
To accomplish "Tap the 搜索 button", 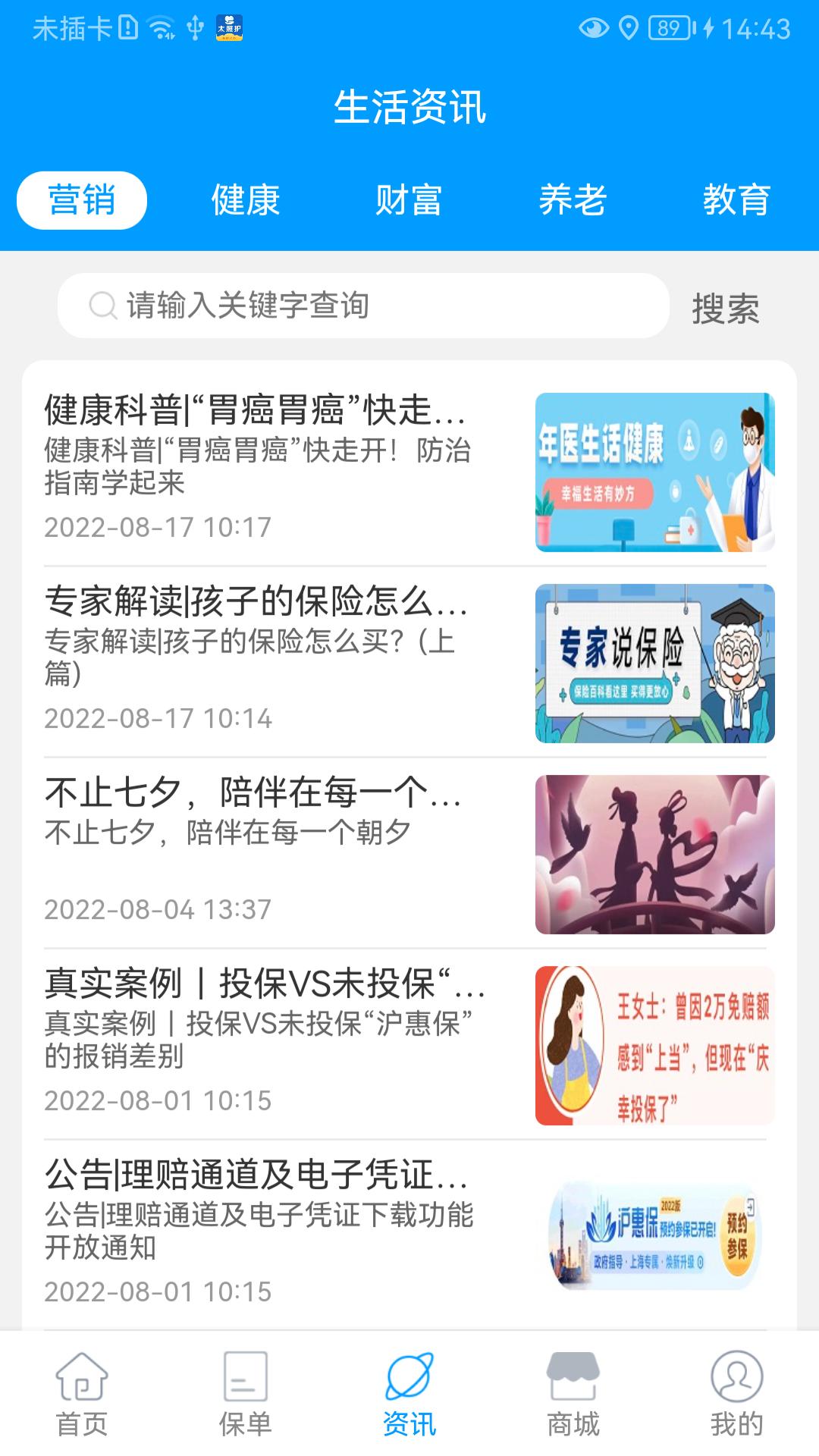I will [725, 309].
